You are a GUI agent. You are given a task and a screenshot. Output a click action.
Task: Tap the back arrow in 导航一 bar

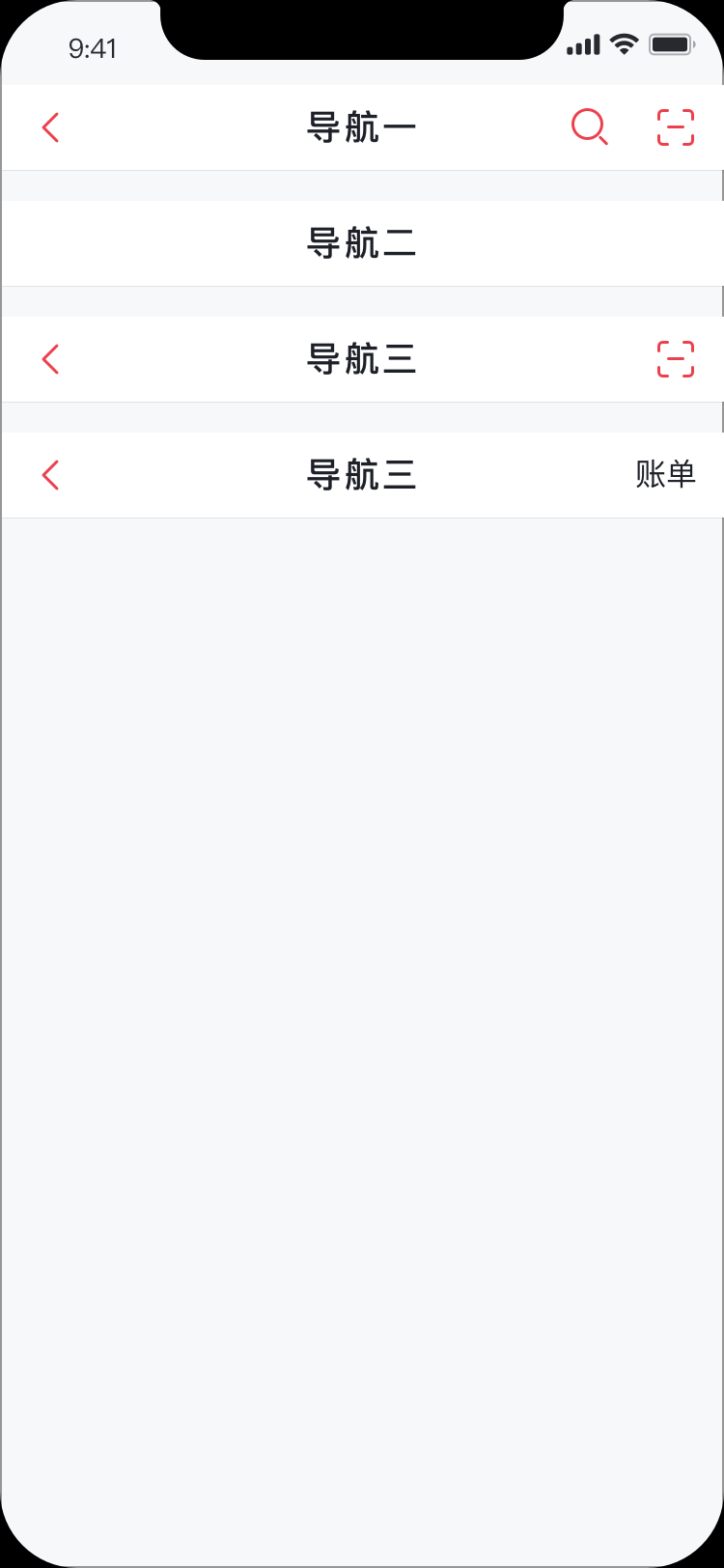51,127
